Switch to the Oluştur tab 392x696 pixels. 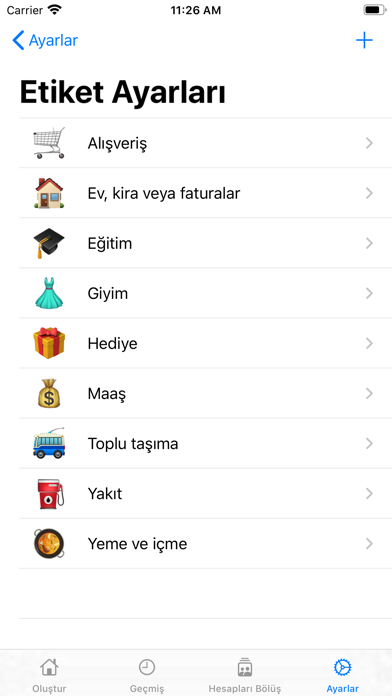click(x=49, y=675)
